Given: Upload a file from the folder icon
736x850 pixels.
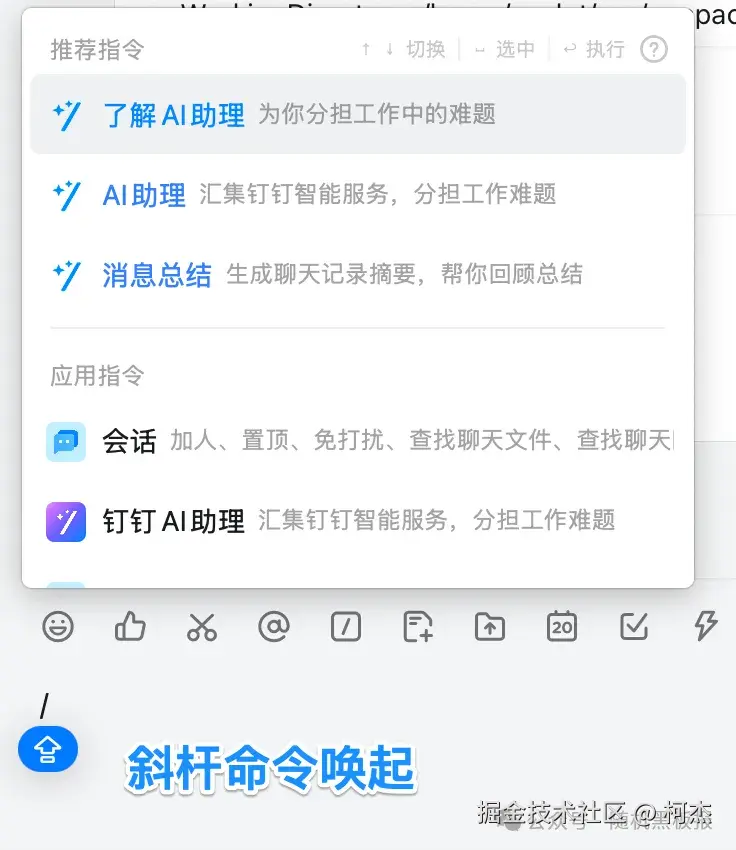Looking at the screenshot, I should [490, 627].
